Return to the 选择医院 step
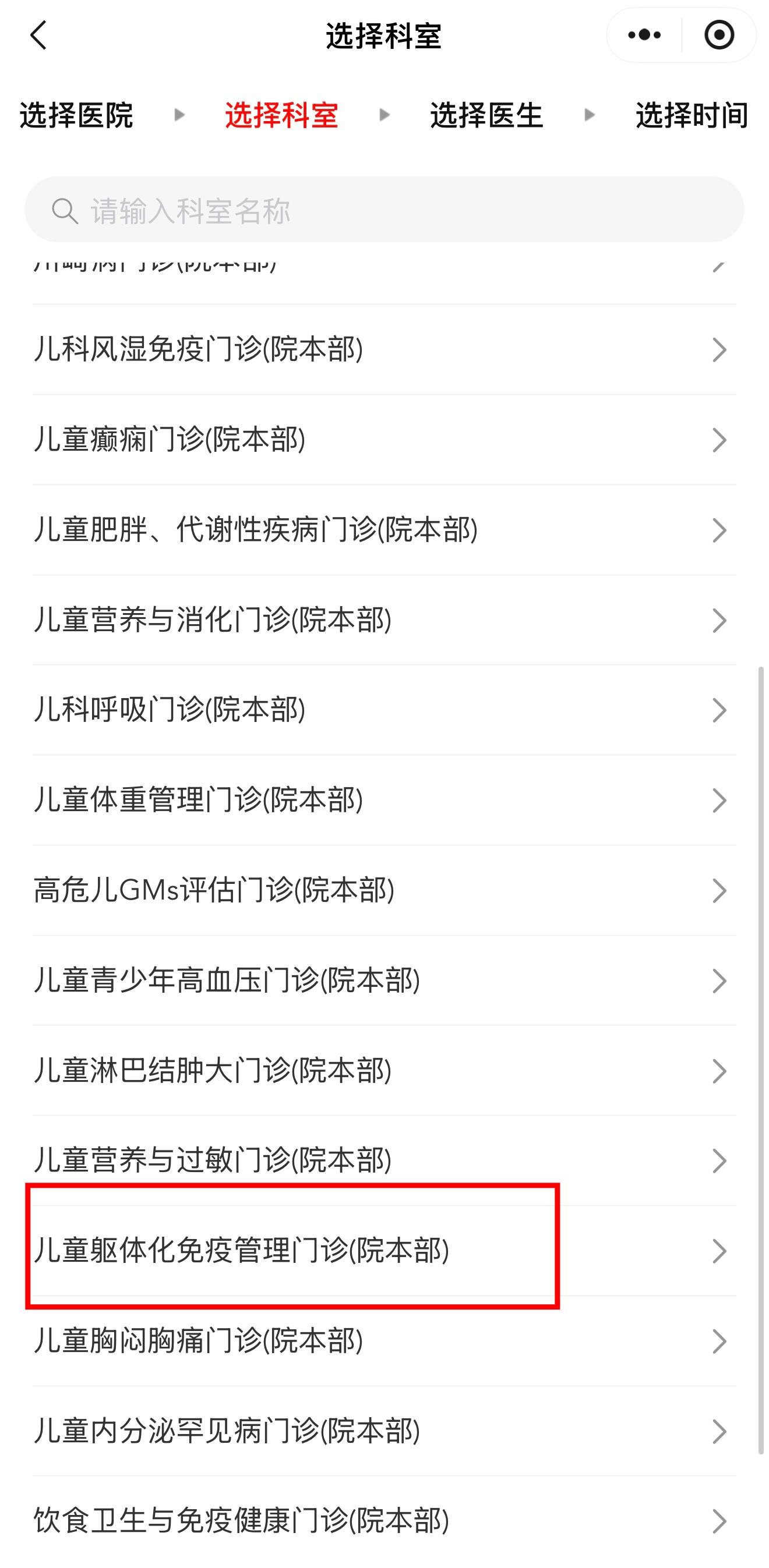769x1568 pixels. pos(77,115)
